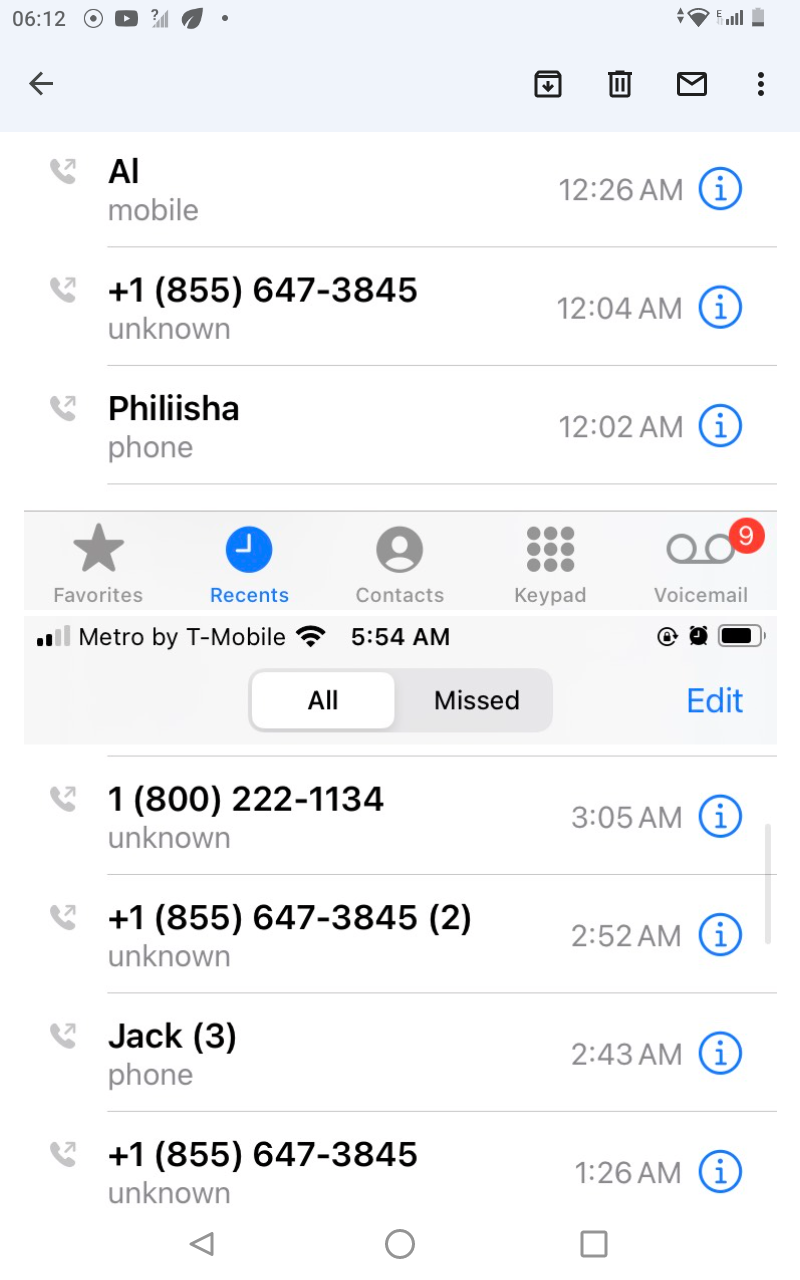This screenshot has width=800, height=1280.
Task: Tap the system home button
Action: (400, 1243)
